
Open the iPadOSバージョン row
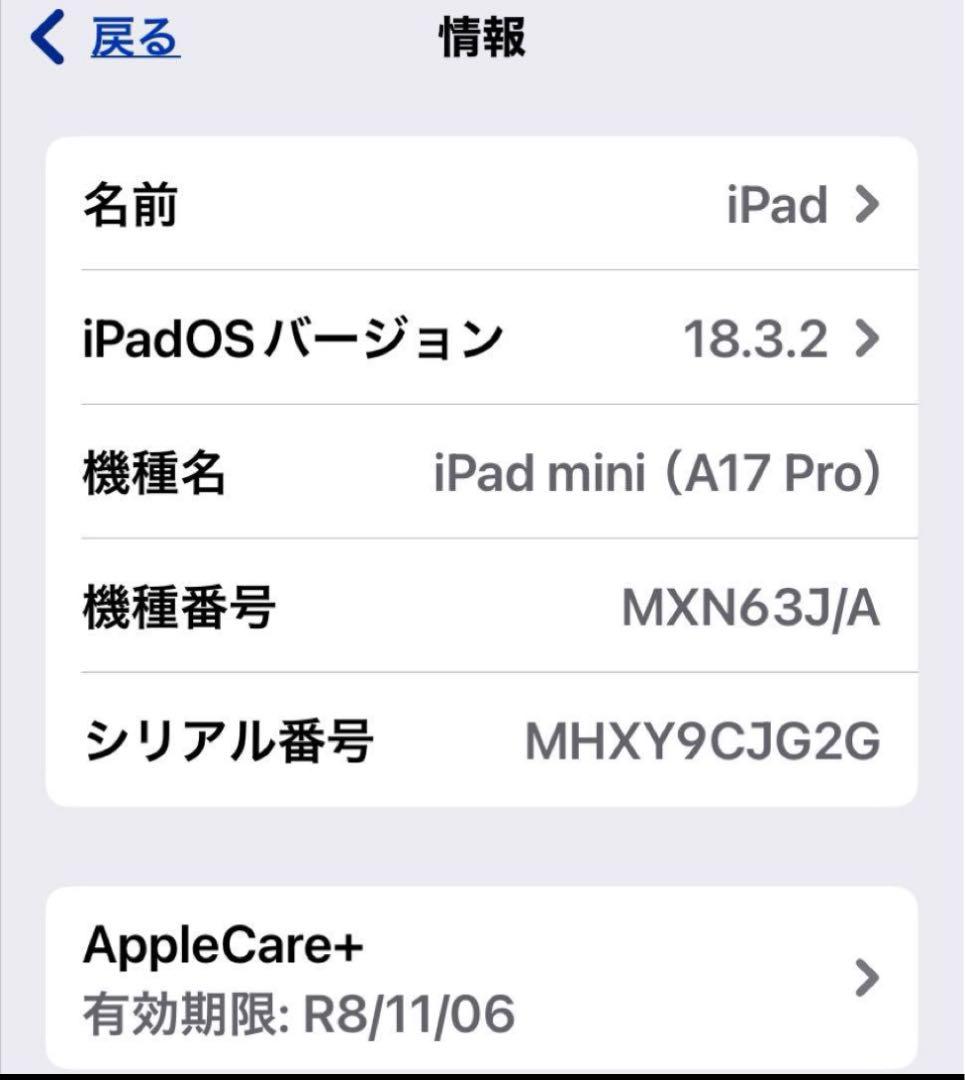pos(480,336)
